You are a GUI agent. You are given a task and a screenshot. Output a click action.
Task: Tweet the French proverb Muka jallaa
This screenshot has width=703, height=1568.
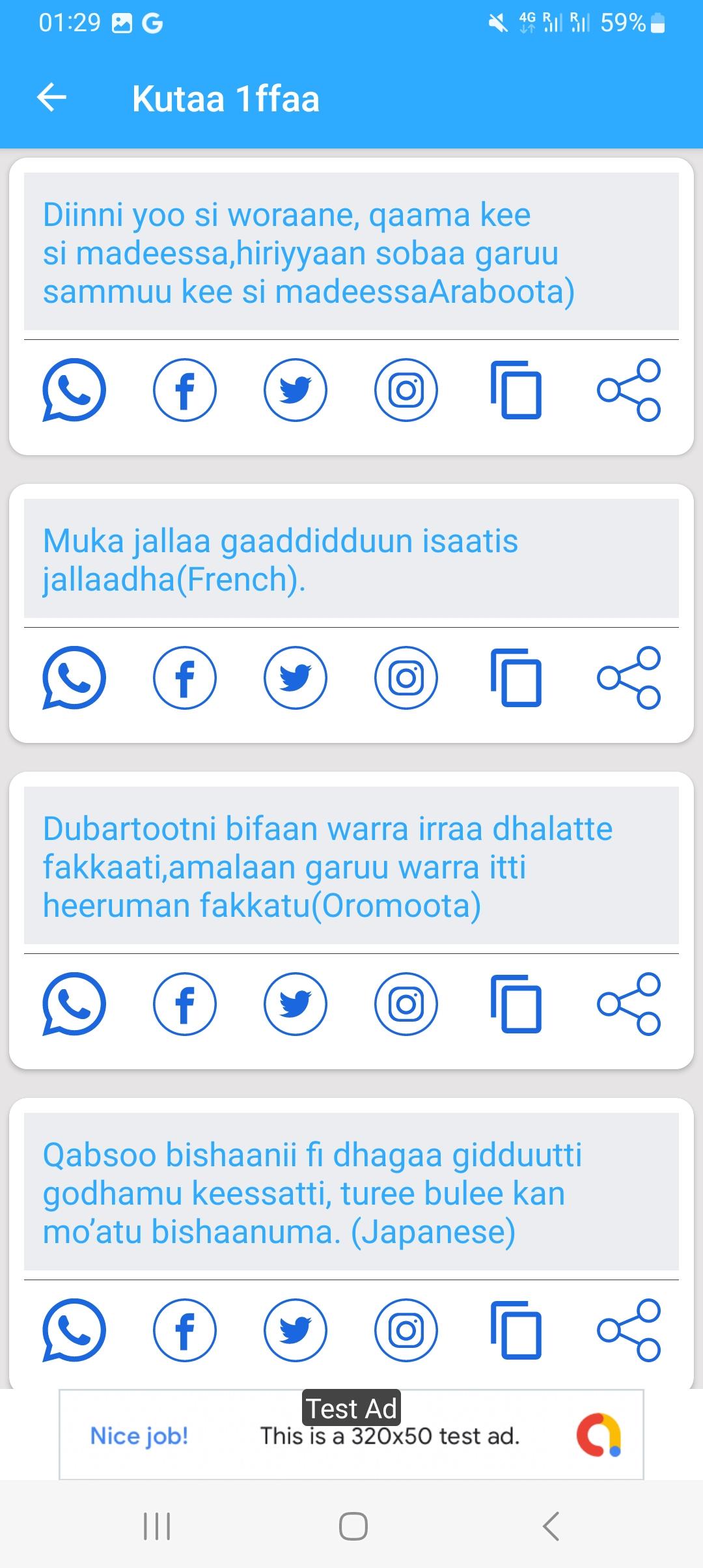pos(296,678)
